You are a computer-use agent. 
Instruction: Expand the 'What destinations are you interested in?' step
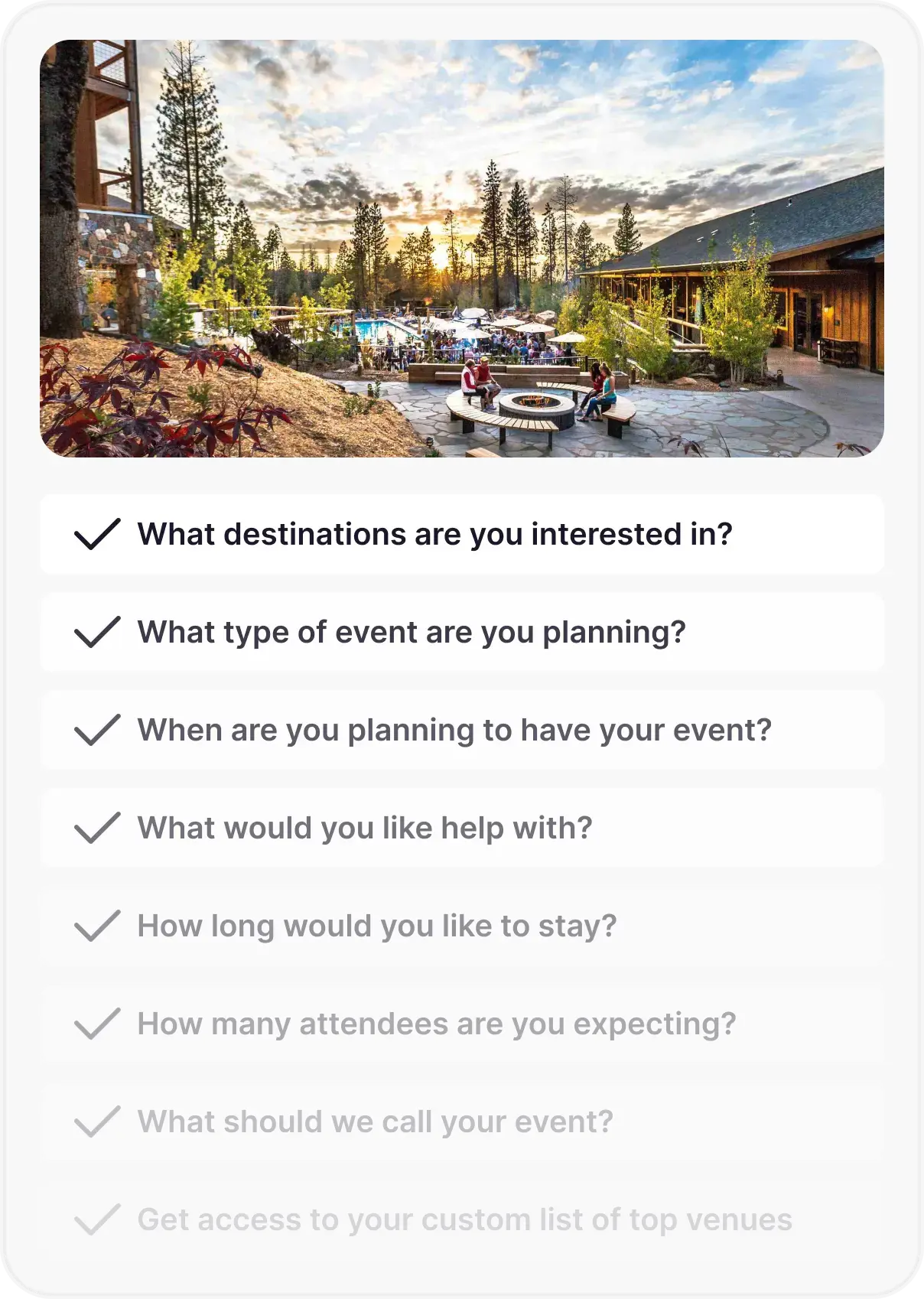[462, 535]
